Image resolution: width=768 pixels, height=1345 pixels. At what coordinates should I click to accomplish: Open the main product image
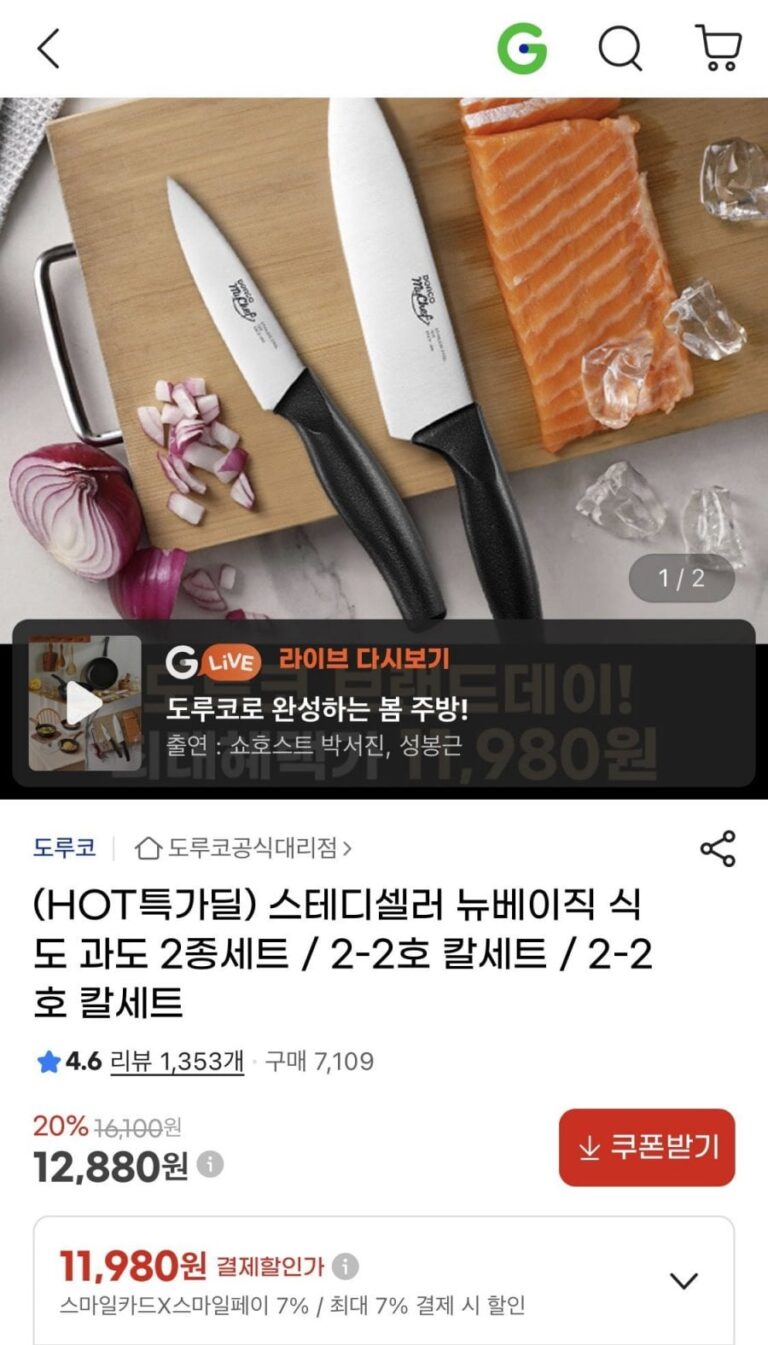click(x=384, y=350)
